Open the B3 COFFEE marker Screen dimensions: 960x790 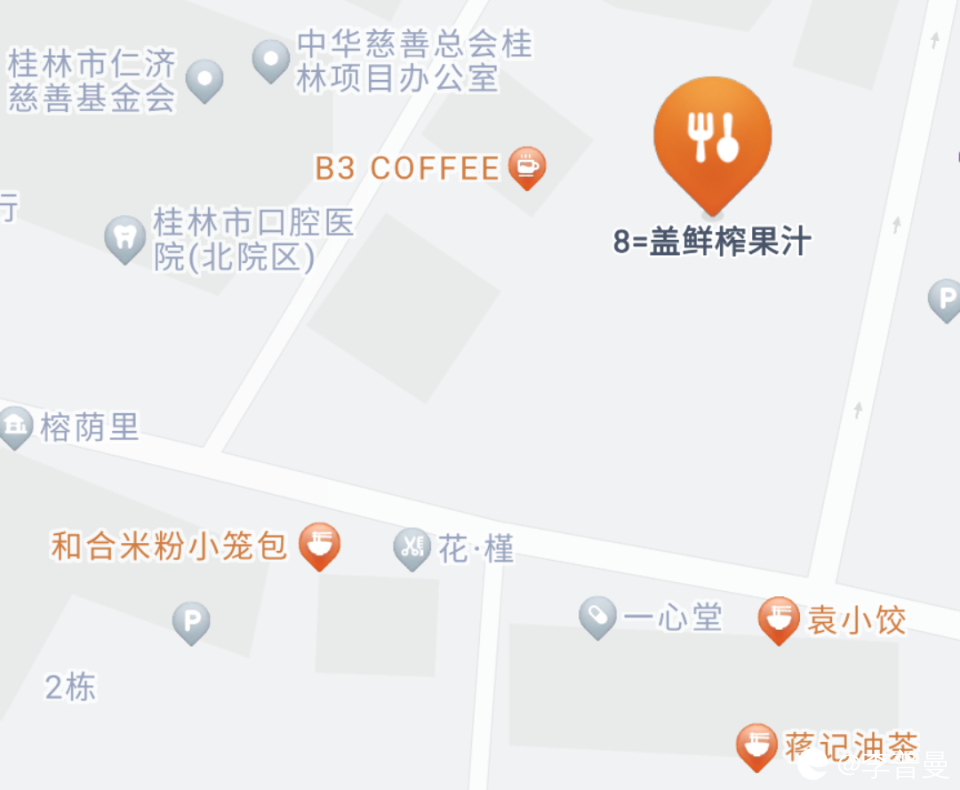pos(527,166)
